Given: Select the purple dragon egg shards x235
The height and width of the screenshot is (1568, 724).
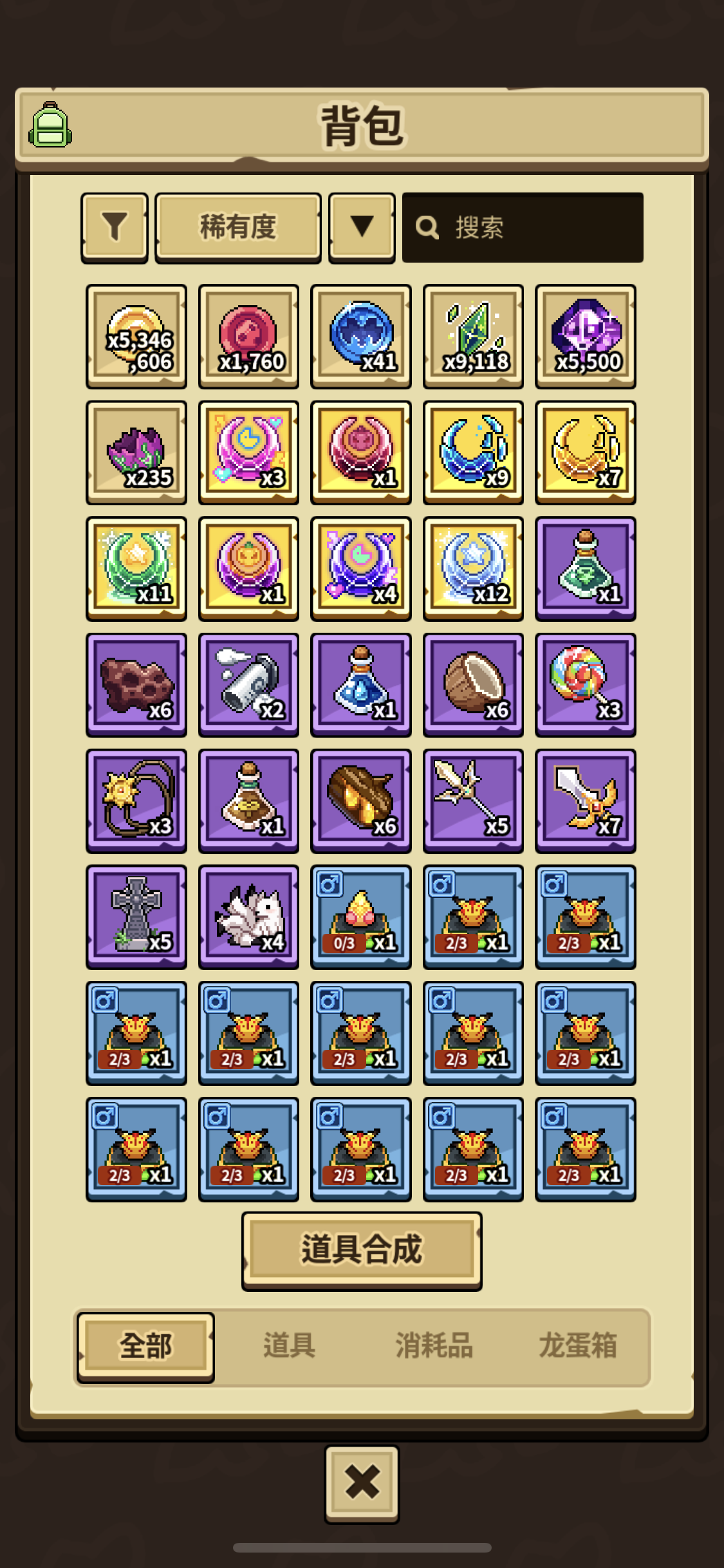Looking at the screenshot, I should point(136,453).
